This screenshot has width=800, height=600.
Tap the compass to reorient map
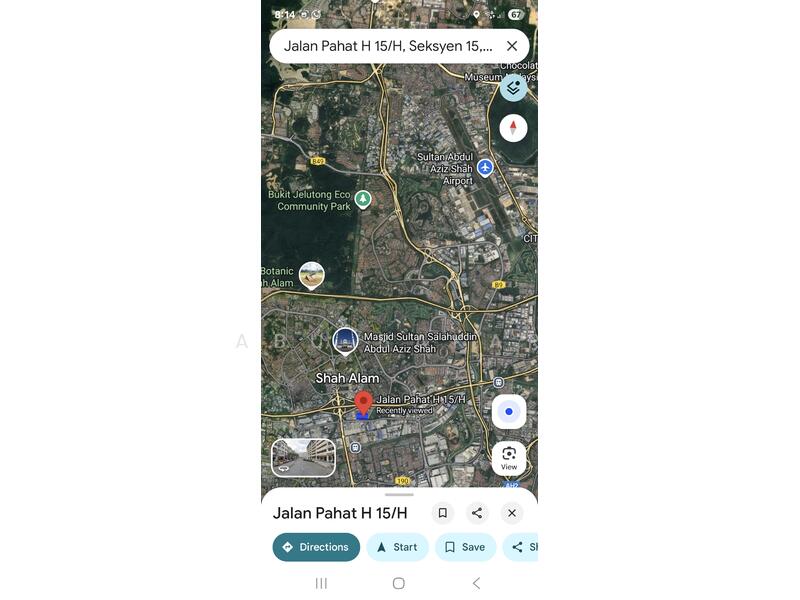513,128
